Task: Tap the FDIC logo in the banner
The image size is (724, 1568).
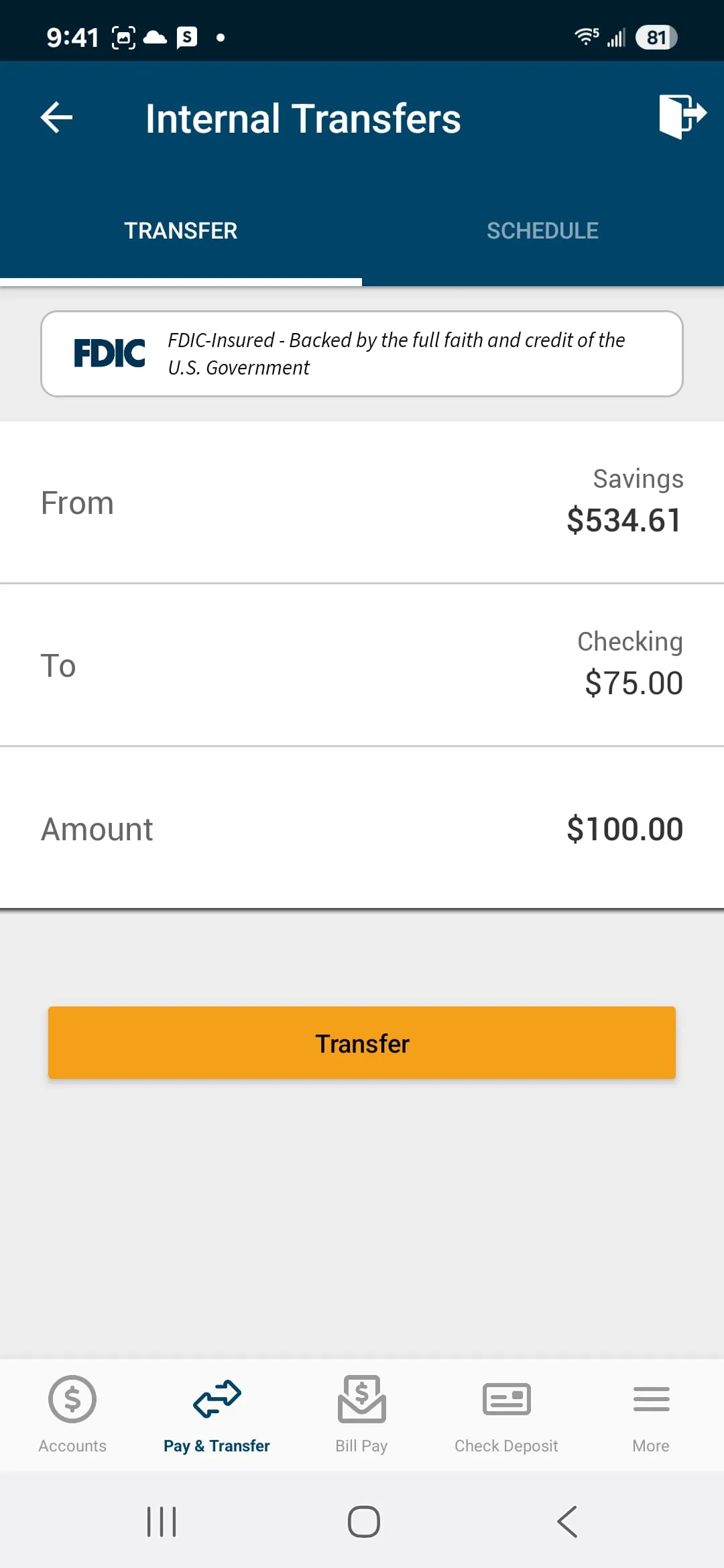Action: (x=109, y=353)
